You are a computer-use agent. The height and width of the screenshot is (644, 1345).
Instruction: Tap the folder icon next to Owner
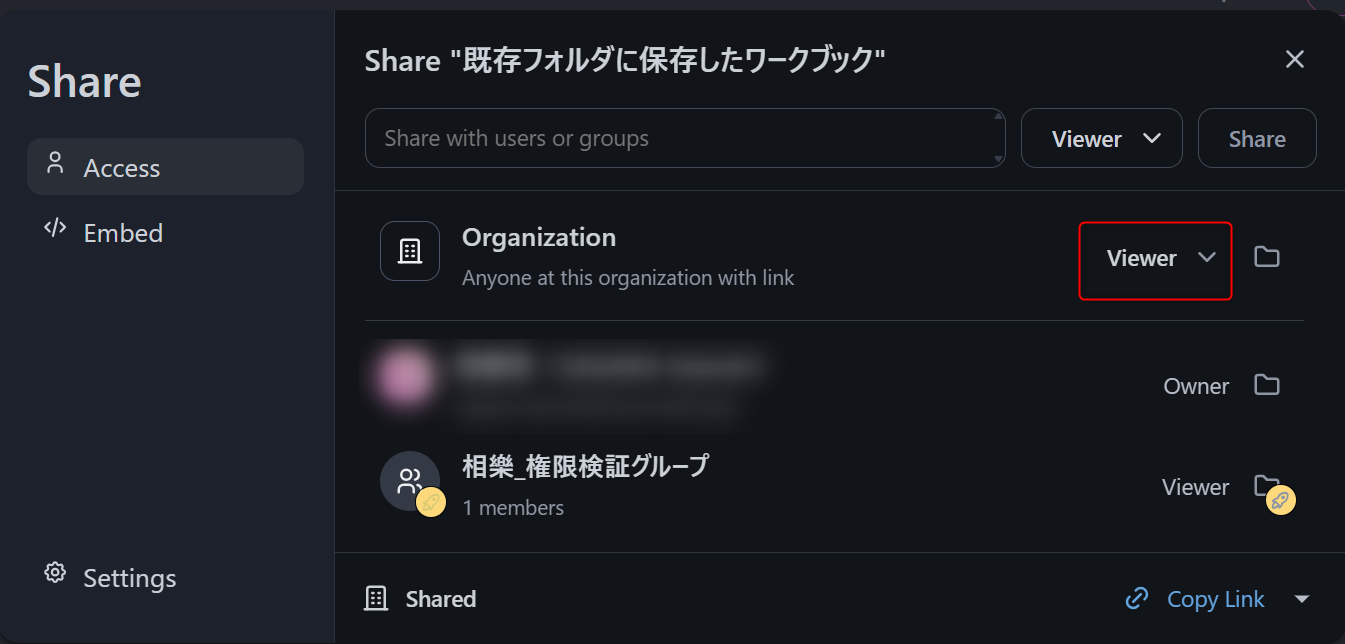point(1267,385)
